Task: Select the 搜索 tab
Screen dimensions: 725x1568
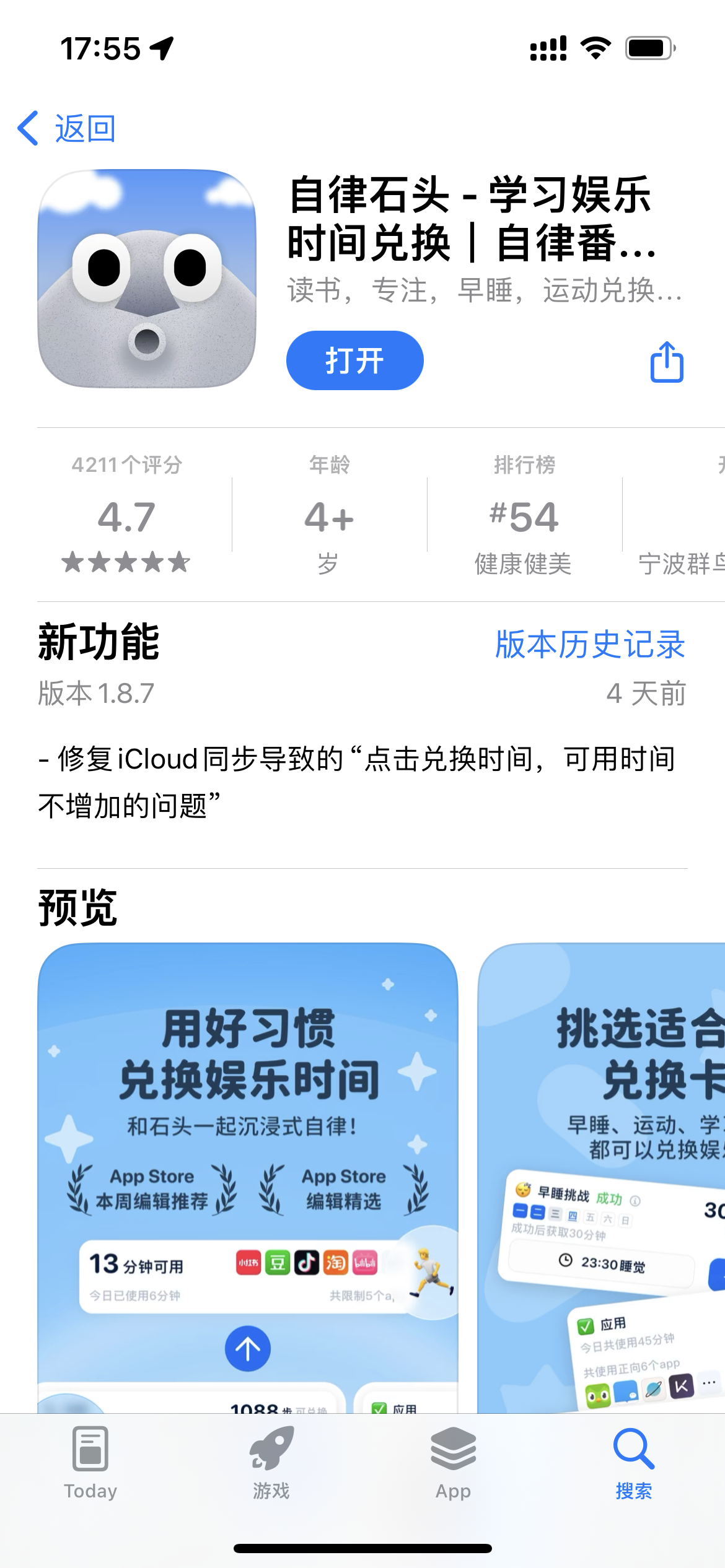Action: point(634,1463)
